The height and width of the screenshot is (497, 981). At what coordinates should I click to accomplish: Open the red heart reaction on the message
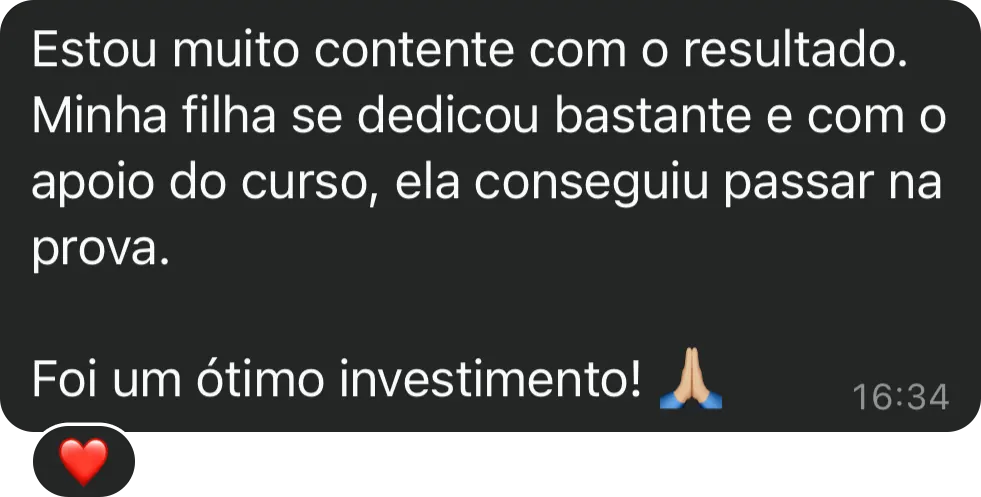pos(83,461)
